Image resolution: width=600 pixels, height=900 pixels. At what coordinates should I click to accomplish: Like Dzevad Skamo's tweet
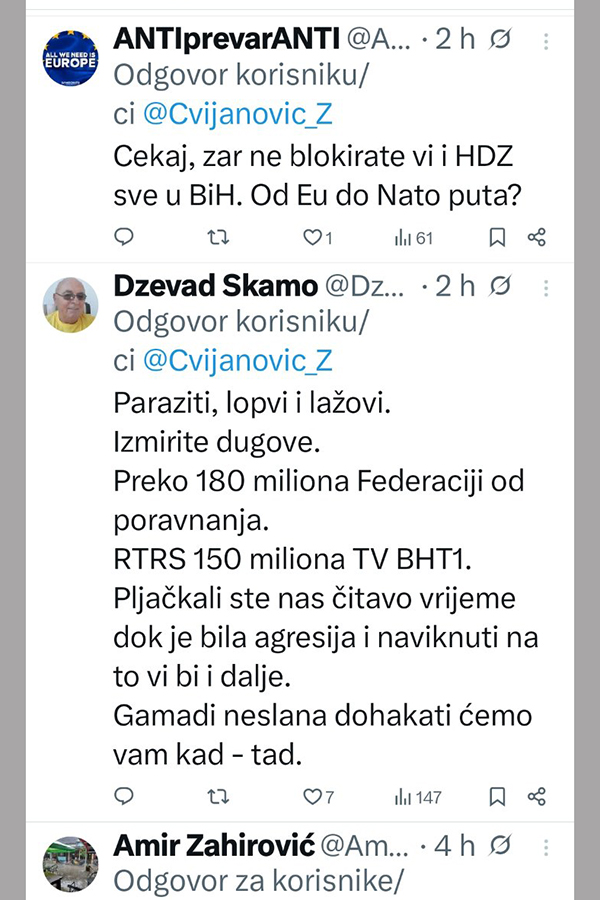pos(312,796)
